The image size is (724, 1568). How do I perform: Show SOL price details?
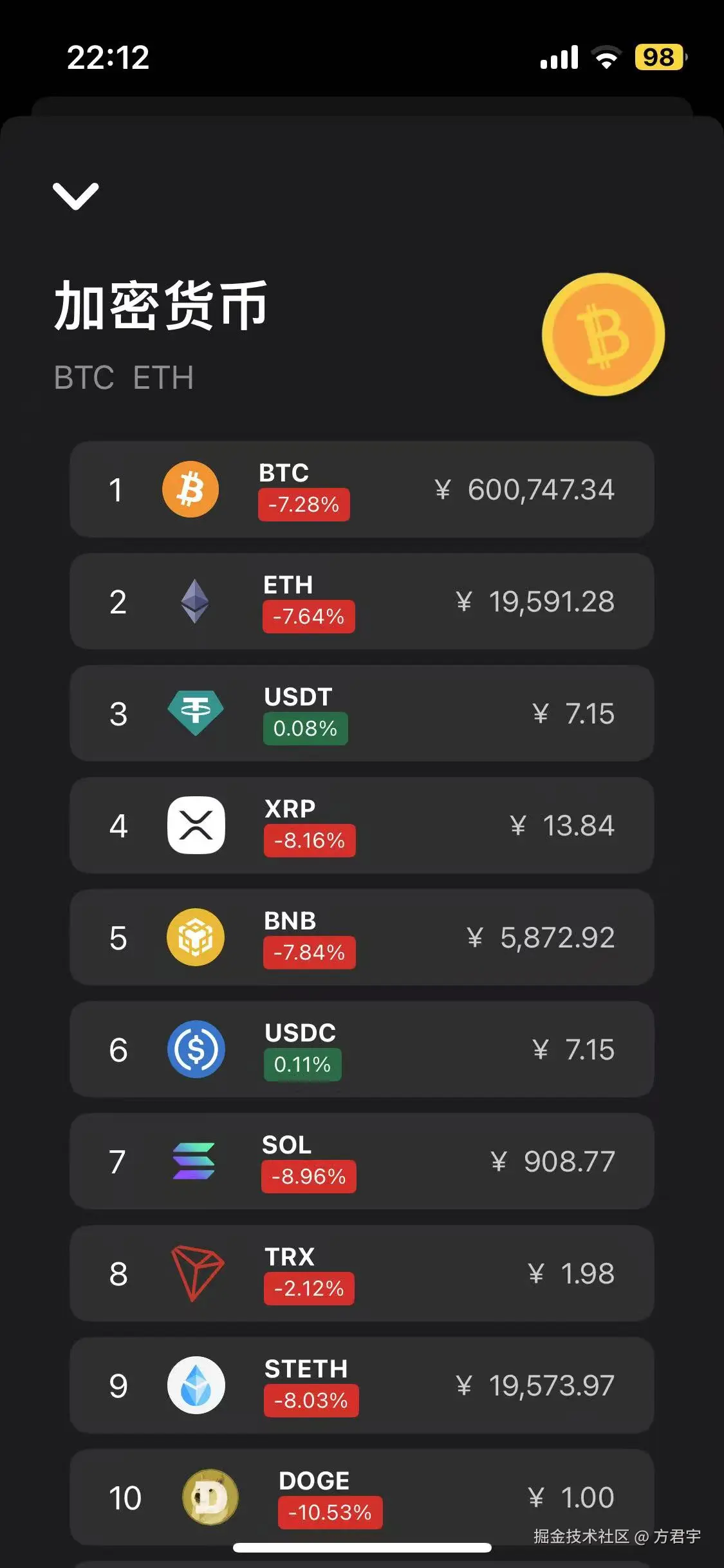[x=362, y=1162]
